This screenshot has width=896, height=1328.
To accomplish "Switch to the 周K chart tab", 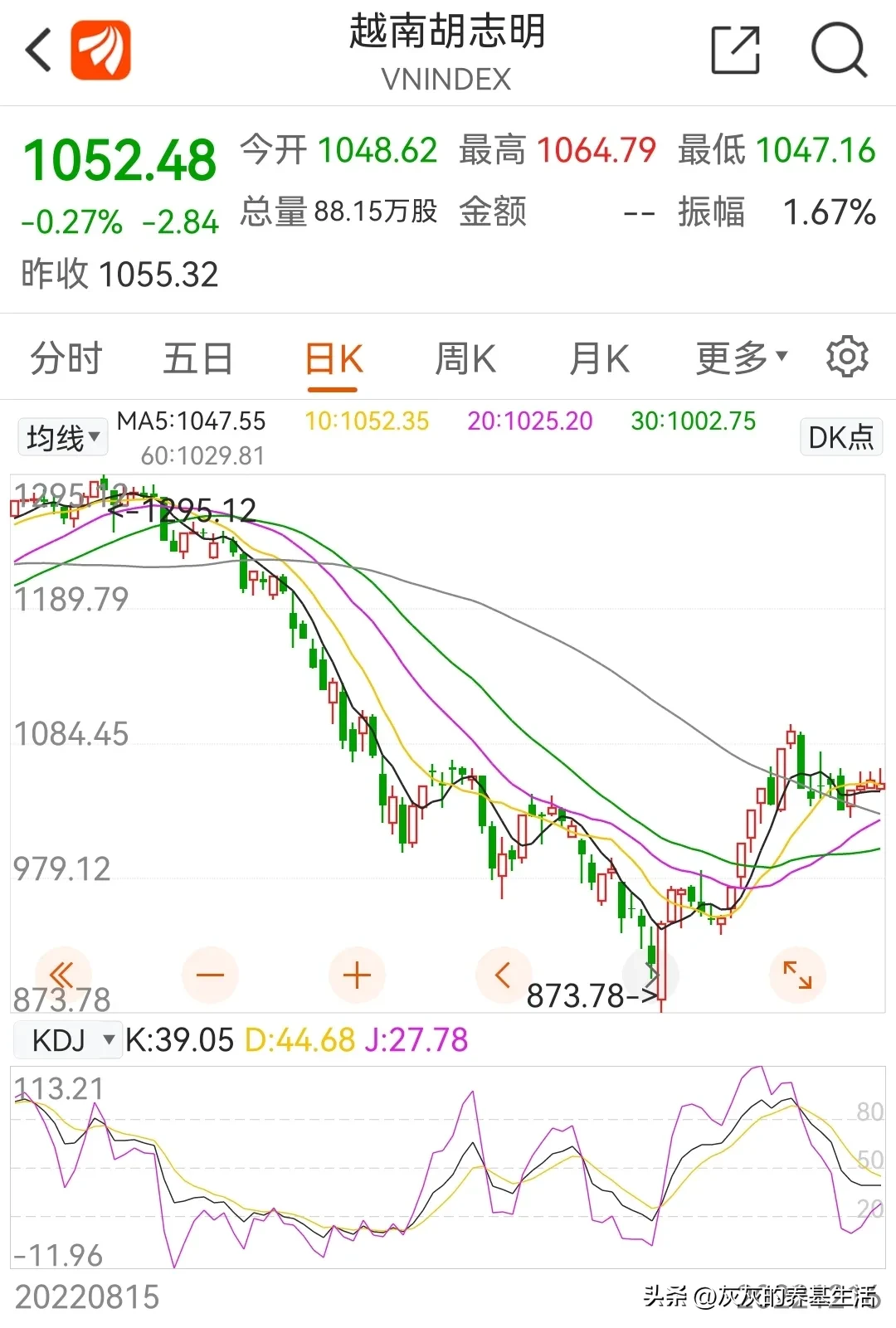I will tap(465, 359).
